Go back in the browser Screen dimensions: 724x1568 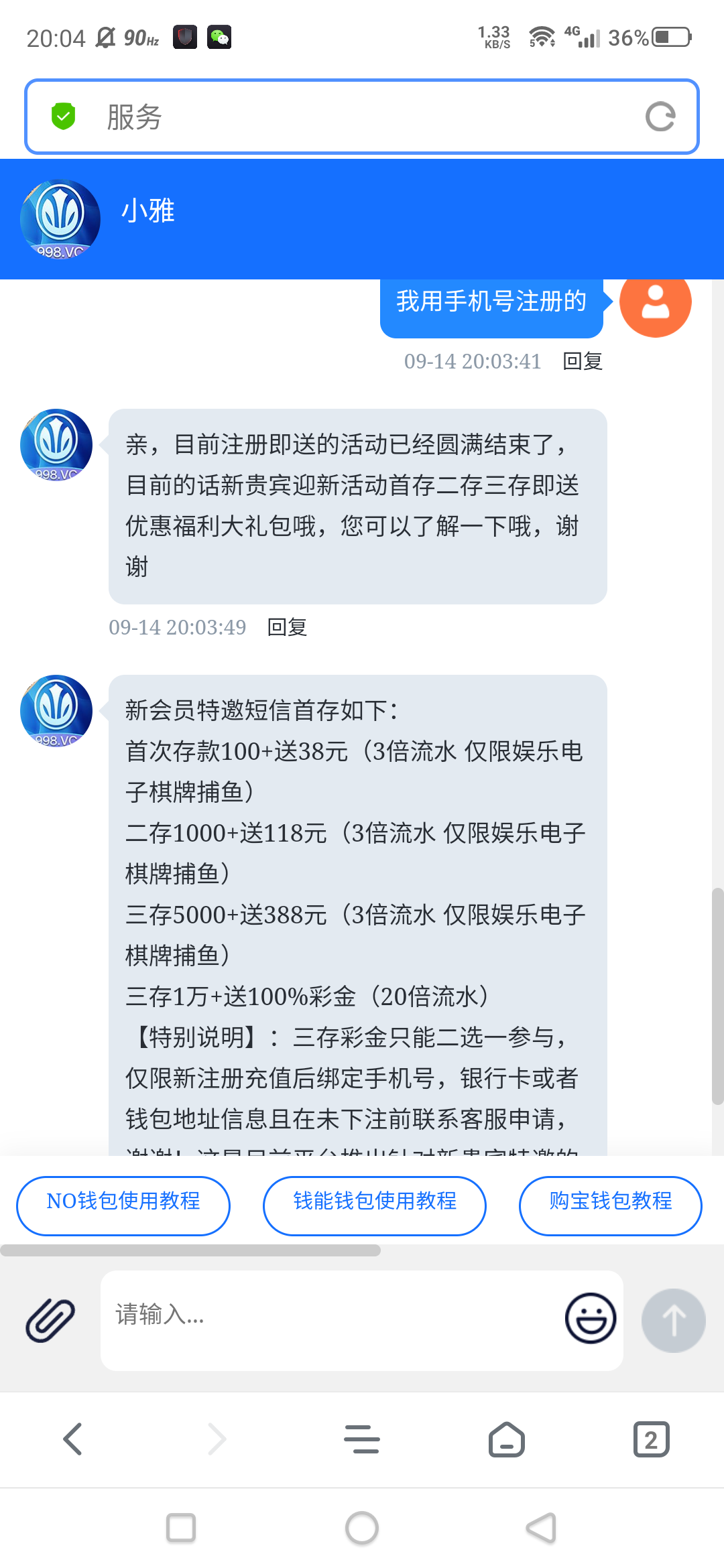pyautogui.click(x=72, y=1439)
